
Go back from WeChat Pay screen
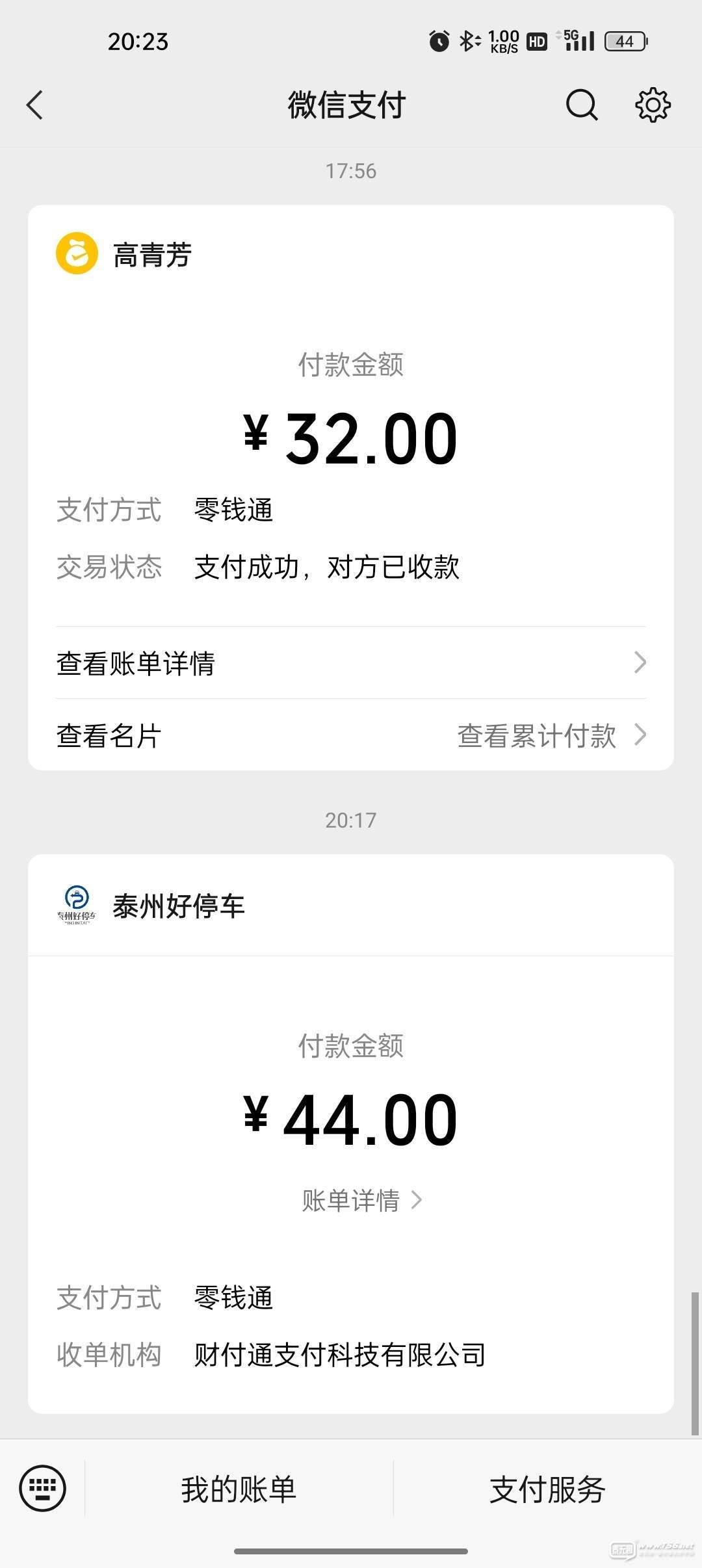tap(35, 105)
